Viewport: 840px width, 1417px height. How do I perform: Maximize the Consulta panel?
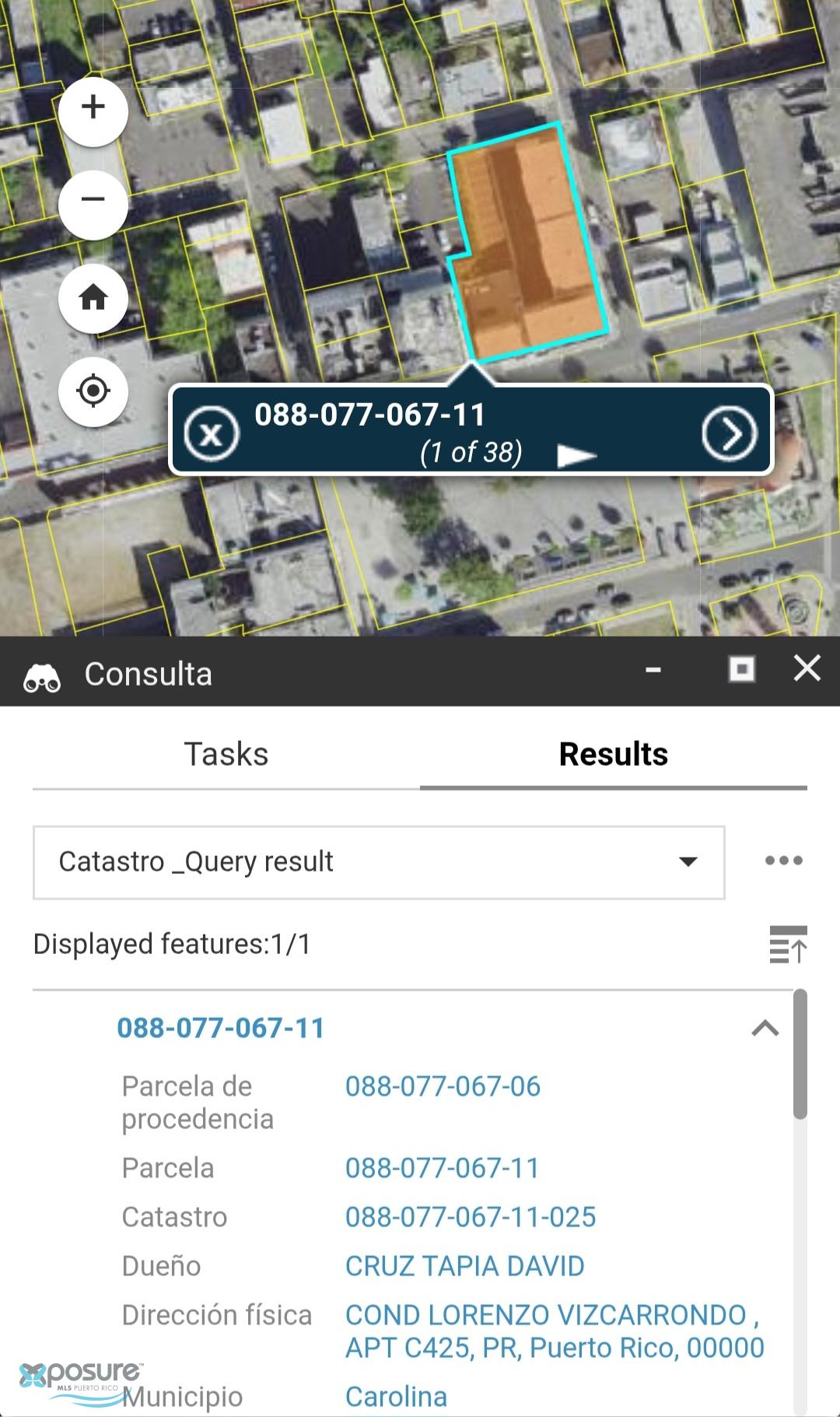click(x=741, y=669)
